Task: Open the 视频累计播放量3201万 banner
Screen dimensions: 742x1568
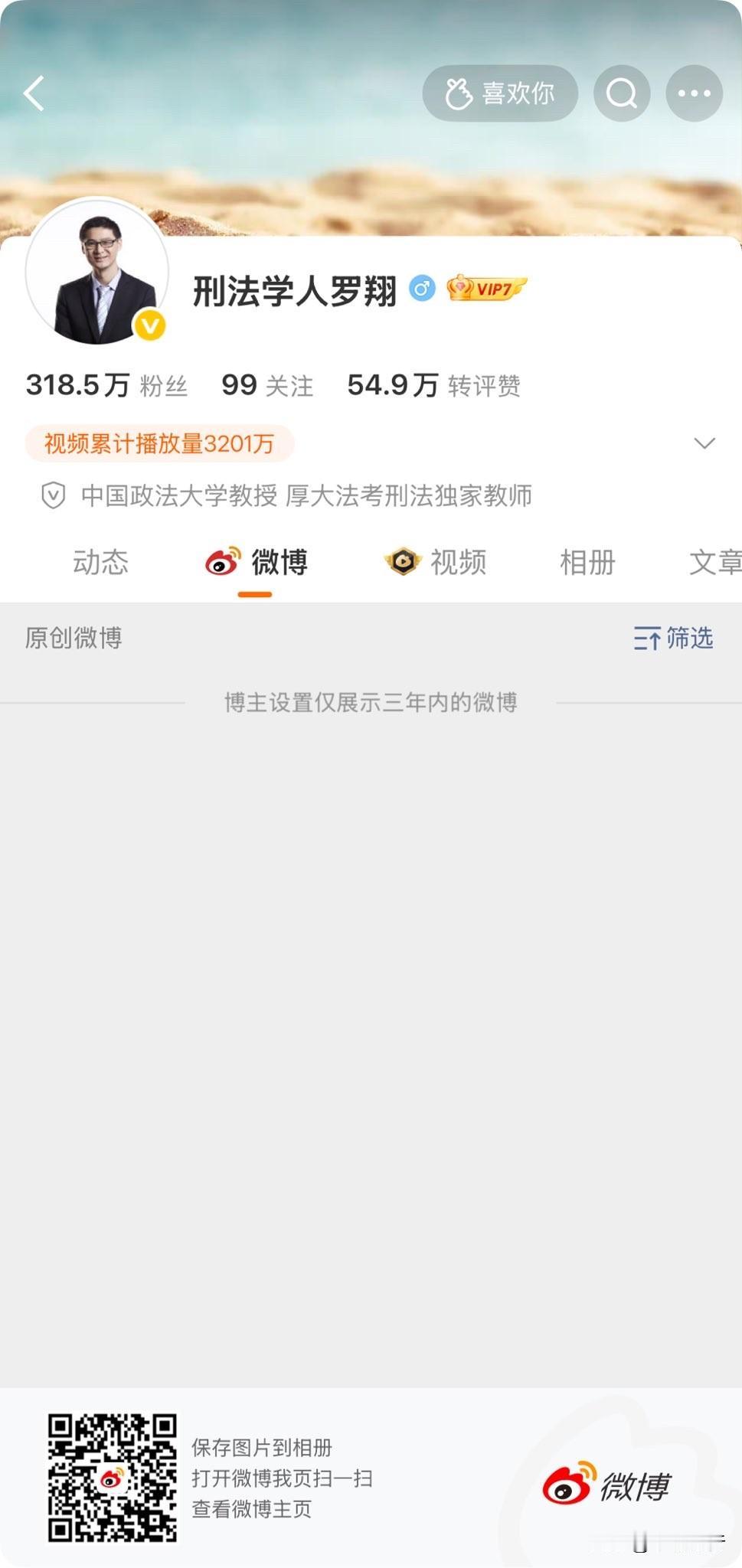Action: point(161,444)
